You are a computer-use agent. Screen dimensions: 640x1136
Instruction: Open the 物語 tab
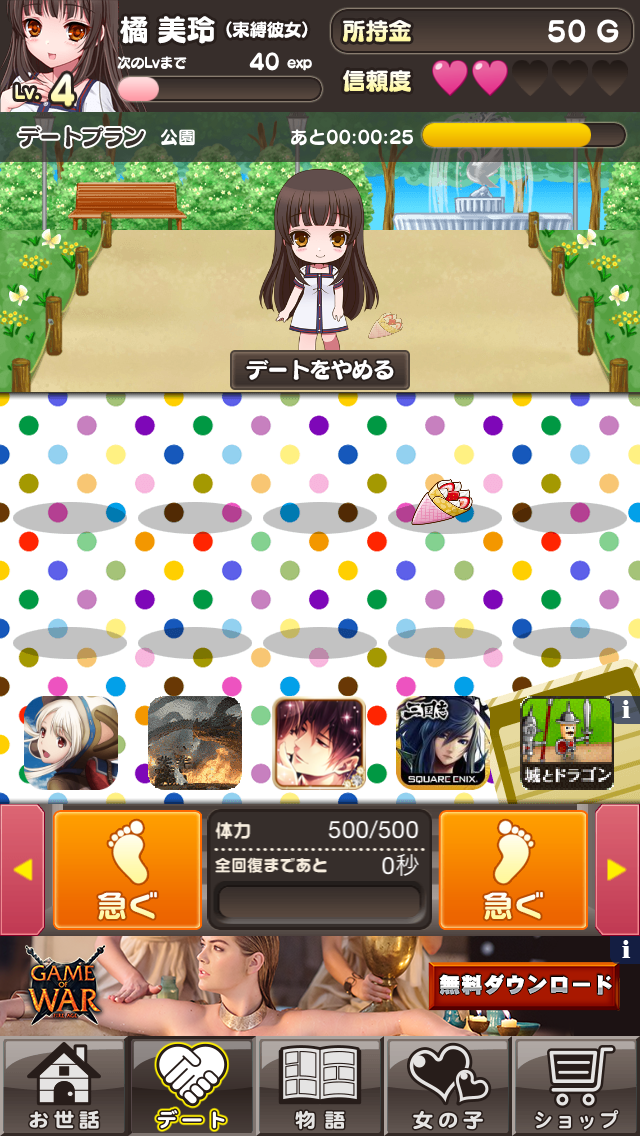click(320, 1087)
